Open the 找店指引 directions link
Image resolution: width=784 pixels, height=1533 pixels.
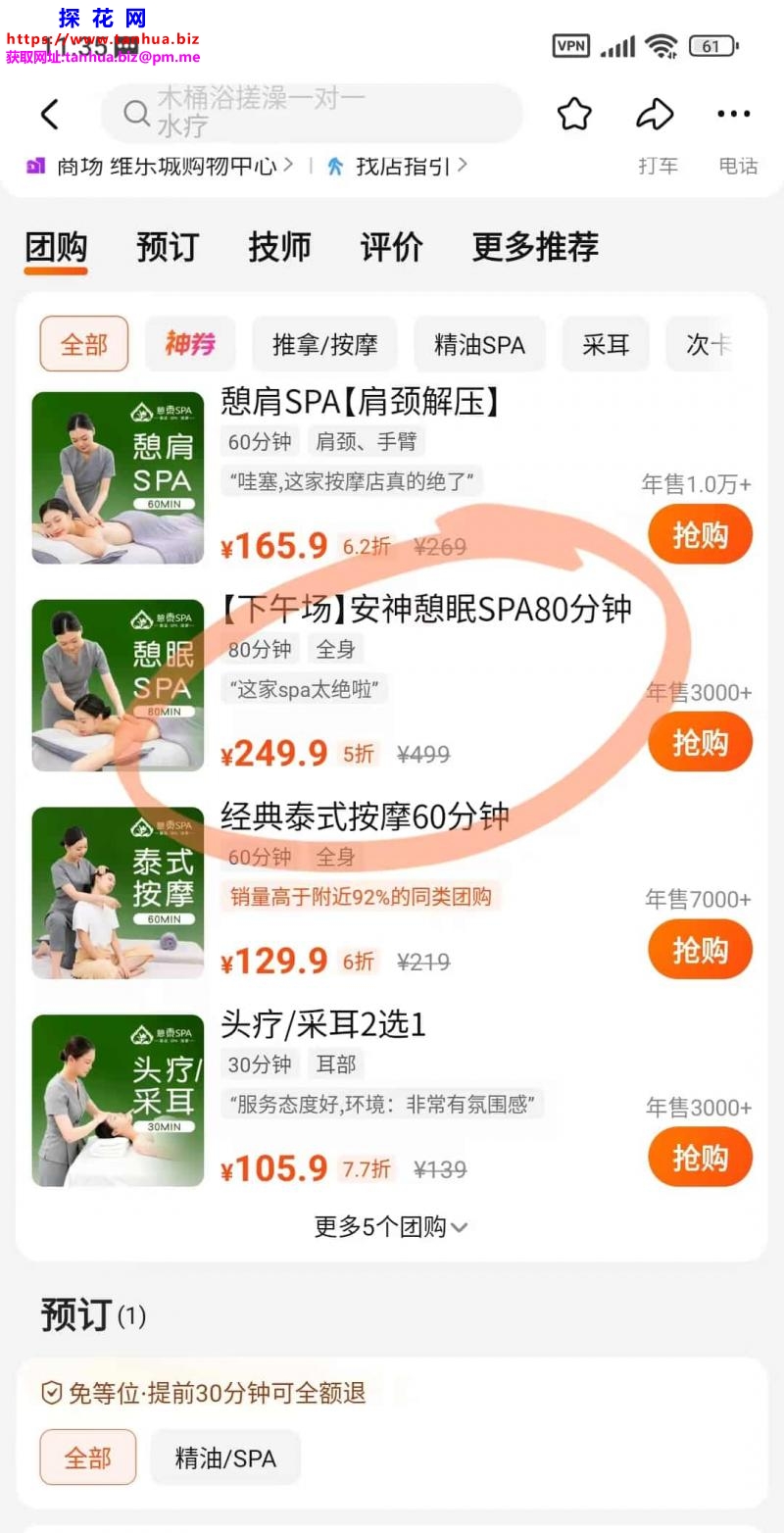click(401, 167)
